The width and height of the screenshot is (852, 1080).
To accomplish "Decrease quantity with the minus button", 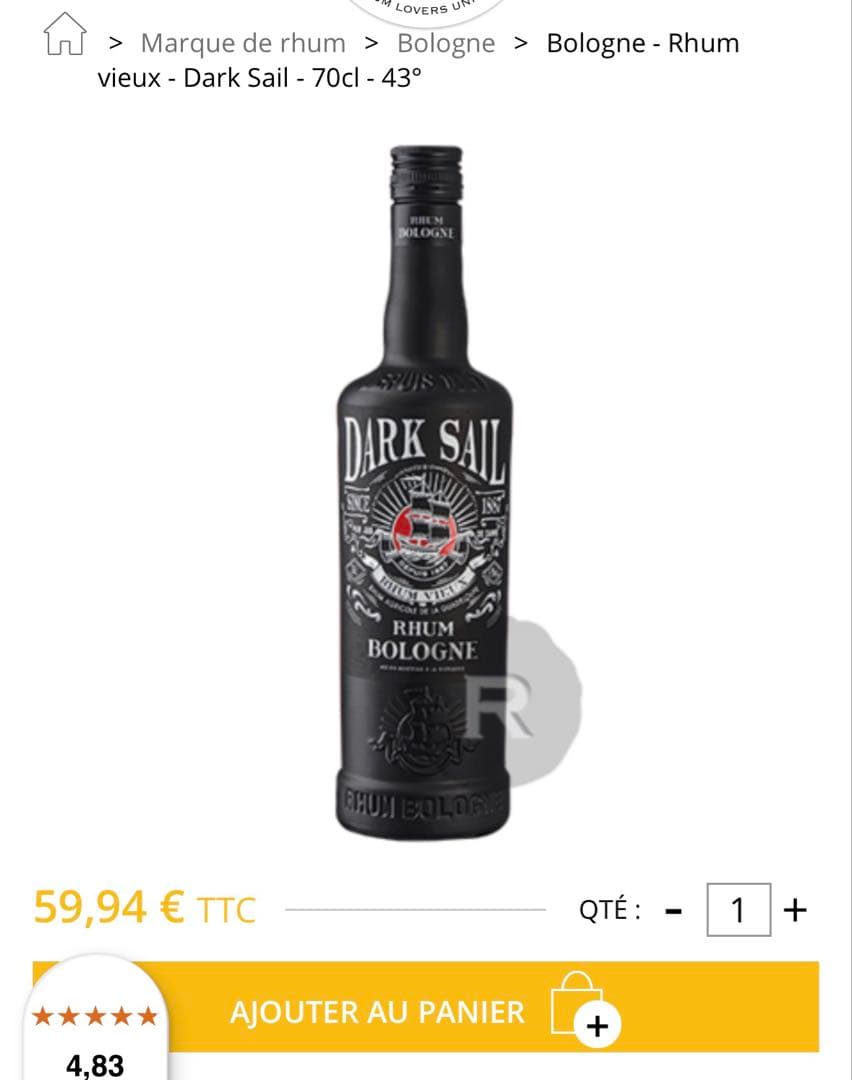I will 674,910.
